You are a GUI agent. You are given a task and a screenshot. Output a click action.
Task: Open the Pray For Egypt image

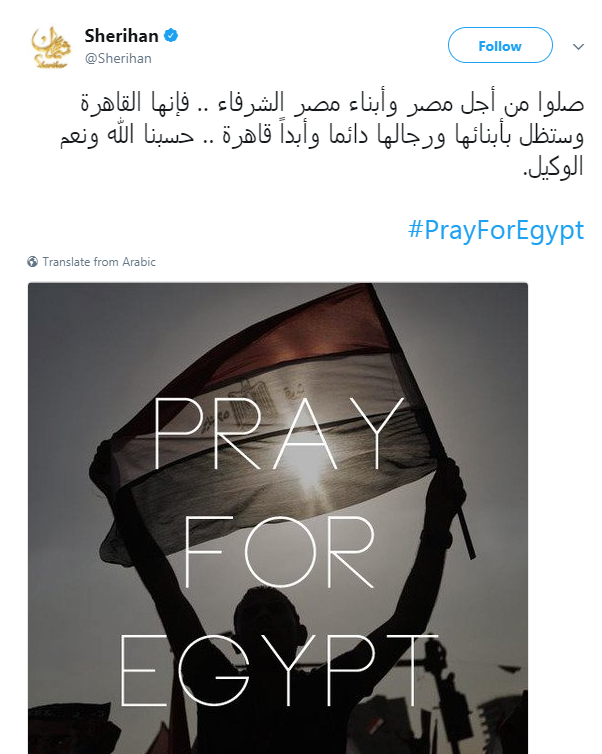[x=277, y=515]
